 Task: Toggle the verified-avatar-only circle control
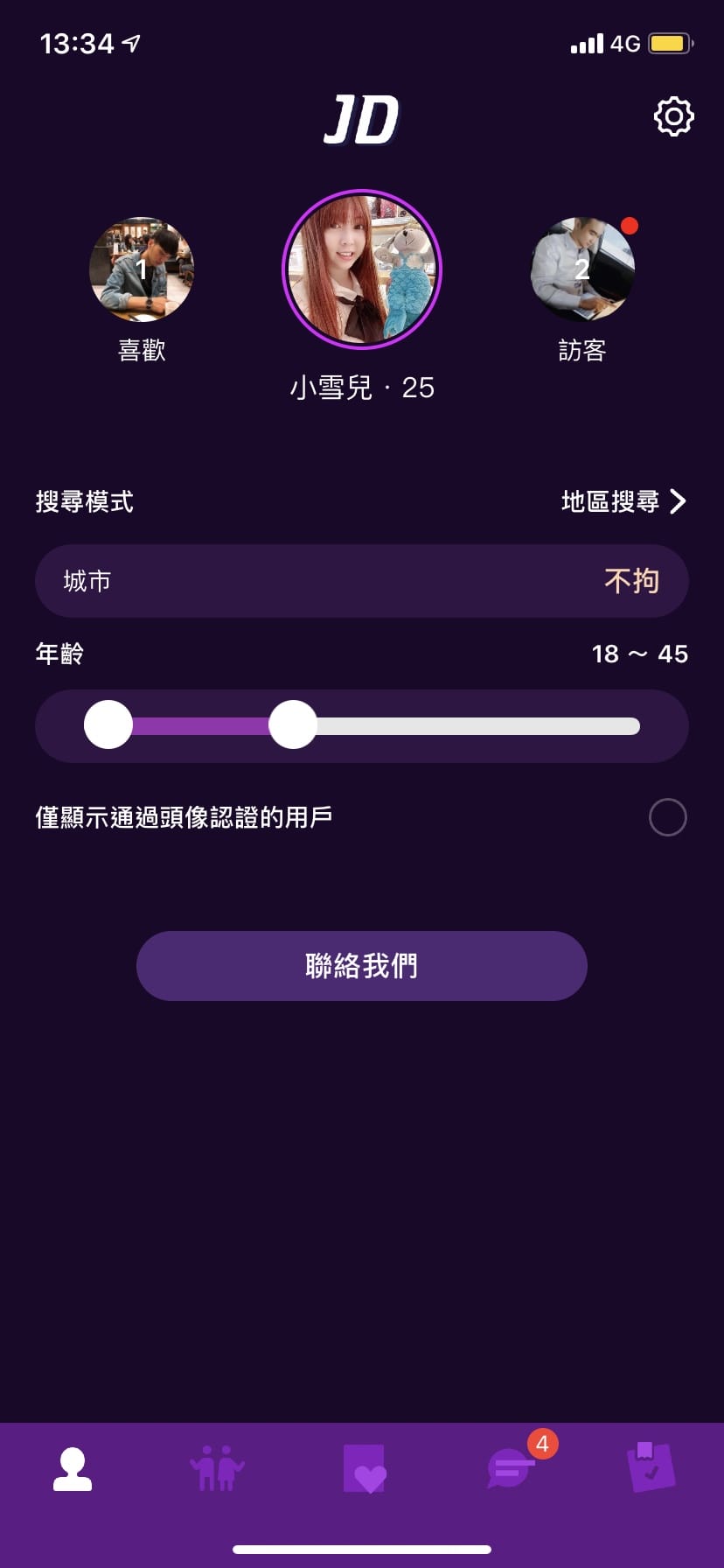[x=667, y=816]
